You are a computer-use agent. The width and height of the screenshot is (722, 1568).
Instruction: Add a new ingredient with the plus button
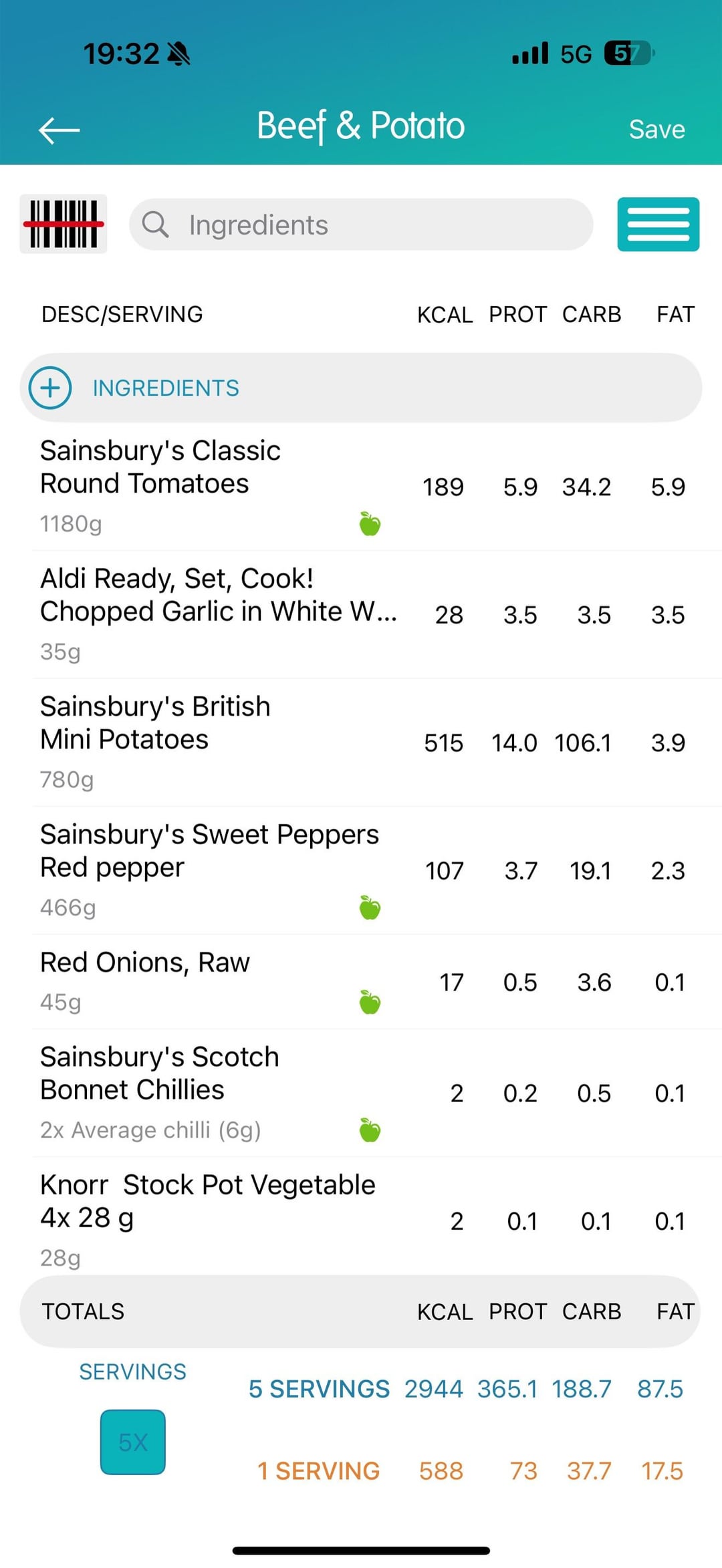pos(50,388)
